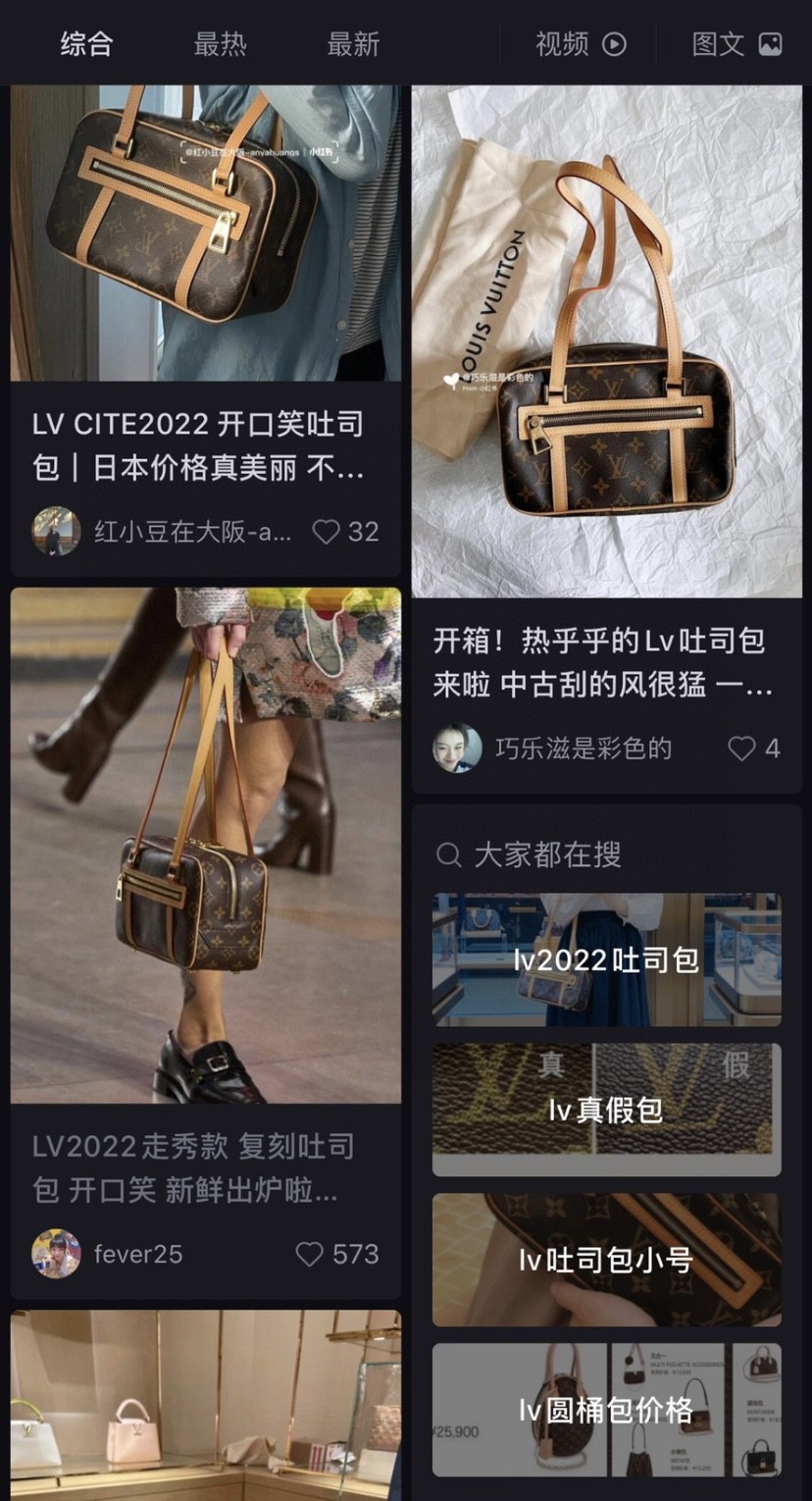Open 红小豆在大阪's profile avatar
Screen dimensions: 812x1501
[x=56, y=532]
